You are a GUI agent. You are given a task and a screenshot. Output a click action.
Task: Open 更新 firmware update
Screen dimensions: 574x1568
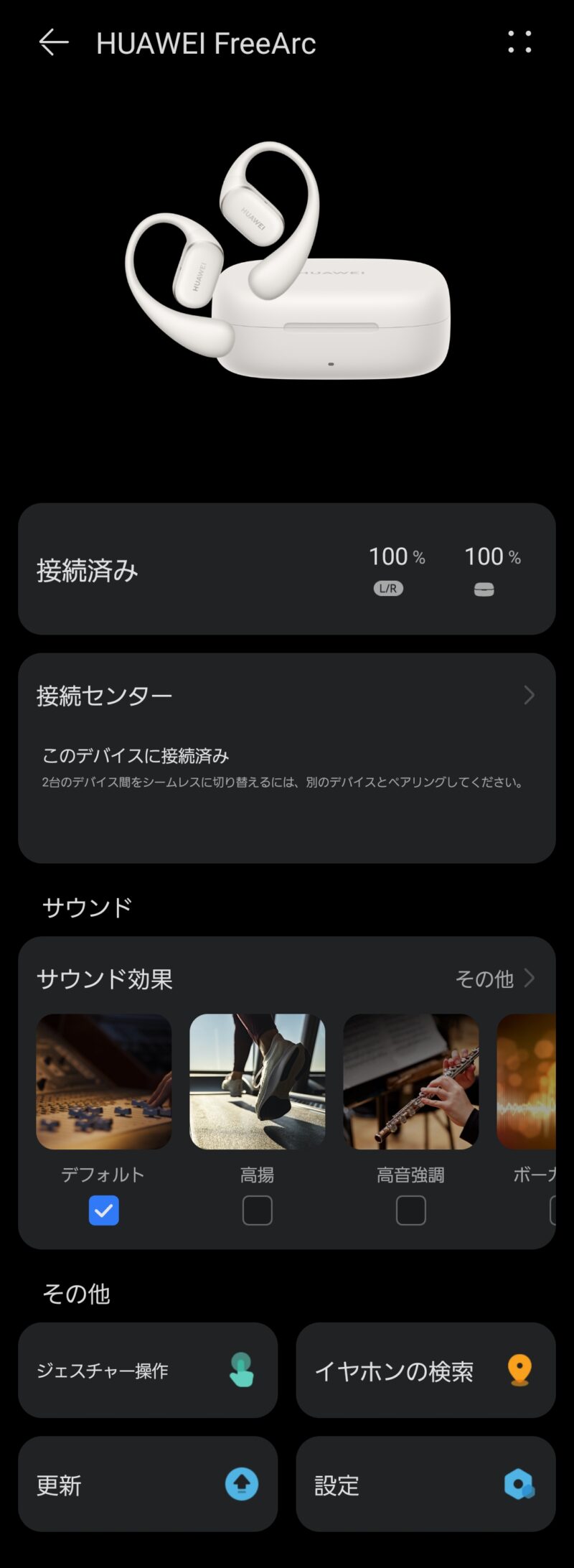148,1484
